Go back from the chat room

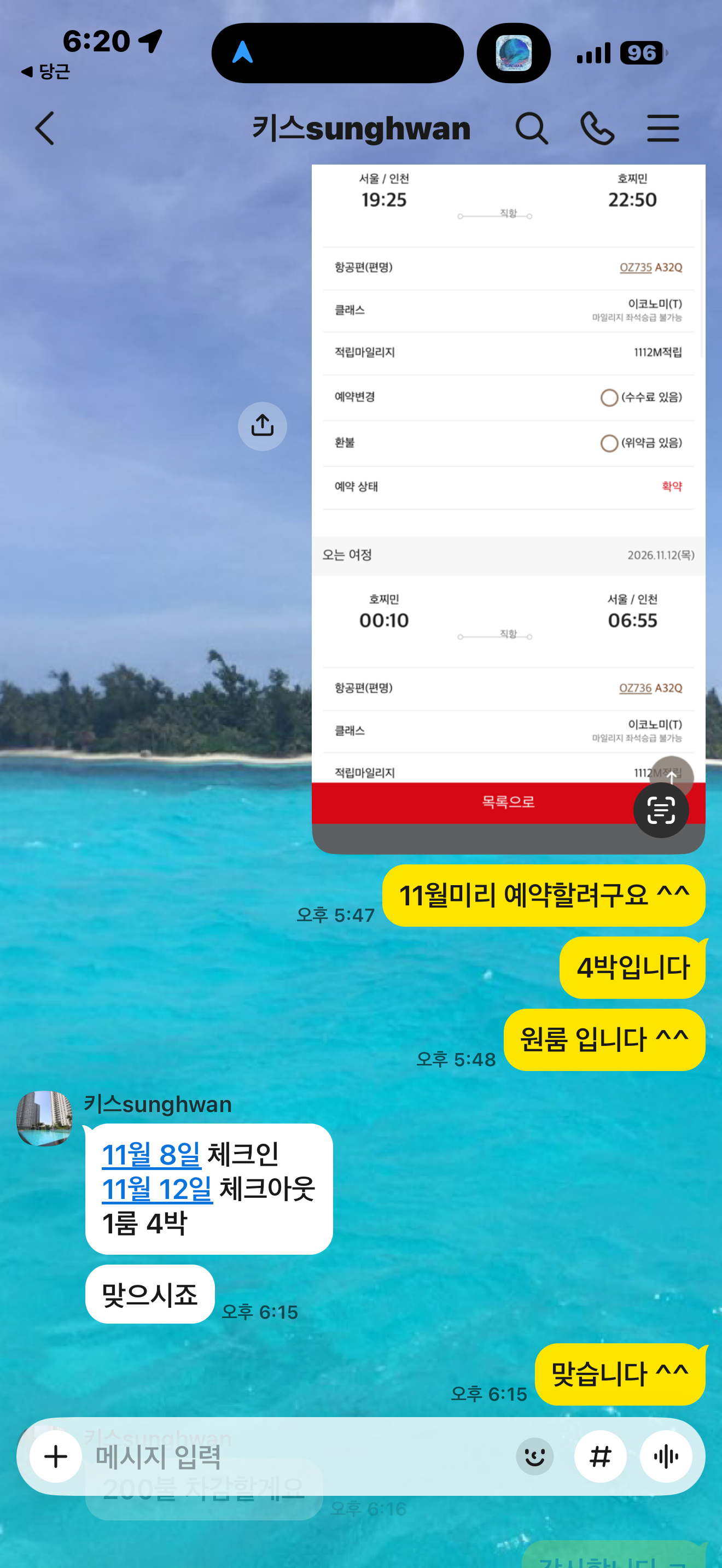pos(44,128)
